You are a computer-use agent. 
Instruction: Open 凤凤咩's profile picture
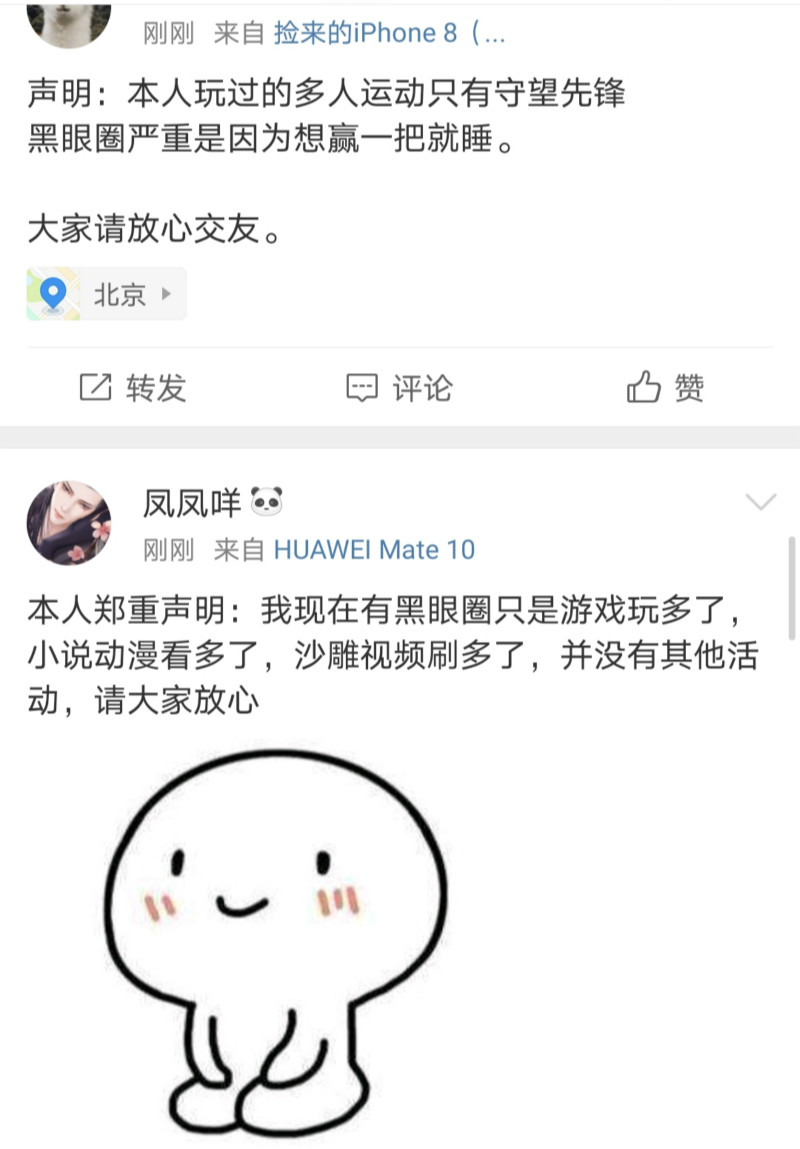point(69,522)
